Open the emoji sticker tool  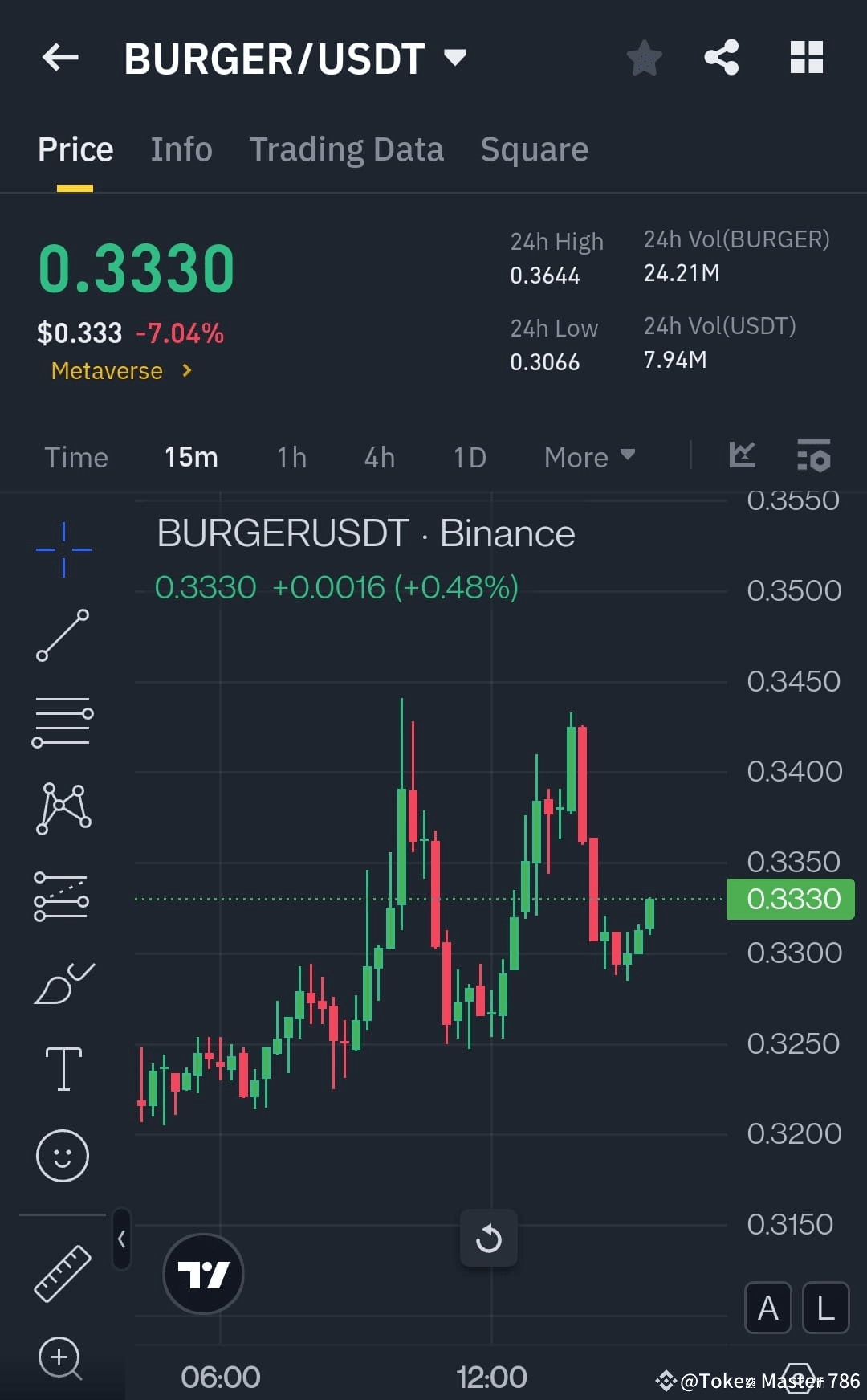[63, 1155]
